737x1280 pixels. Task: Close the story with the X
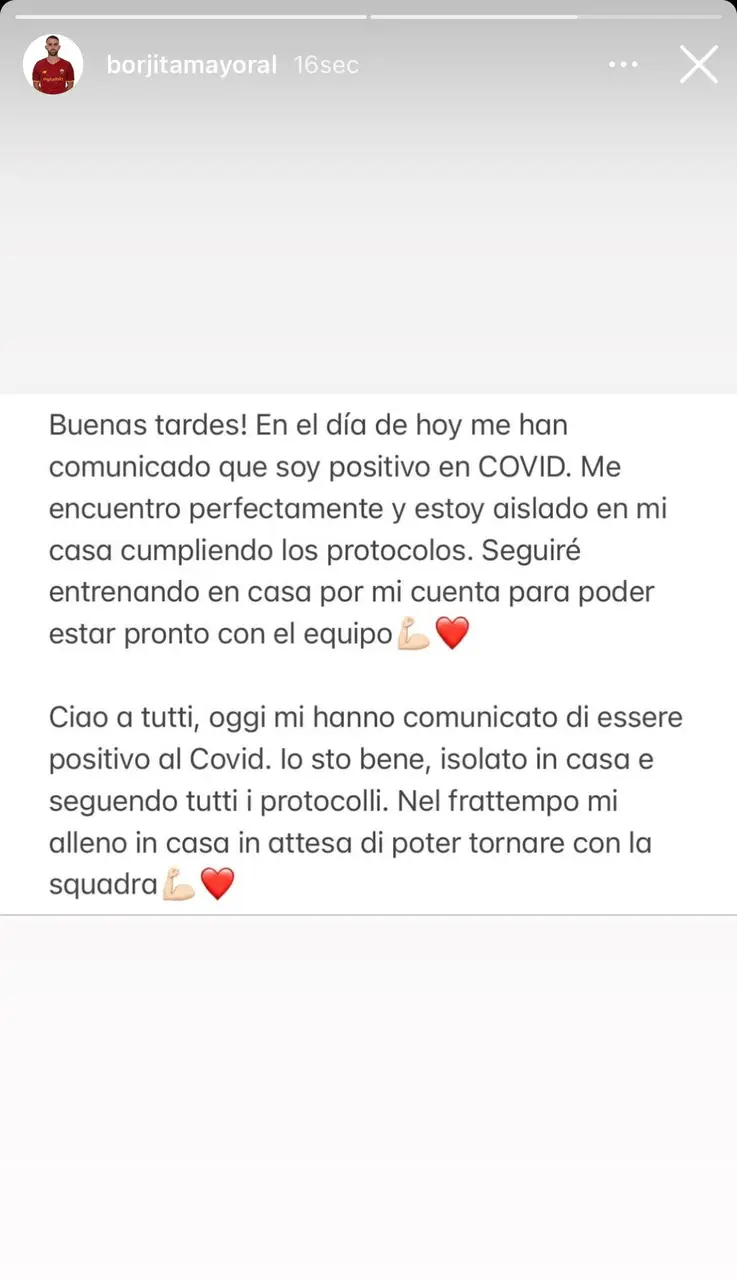[699, 64]
